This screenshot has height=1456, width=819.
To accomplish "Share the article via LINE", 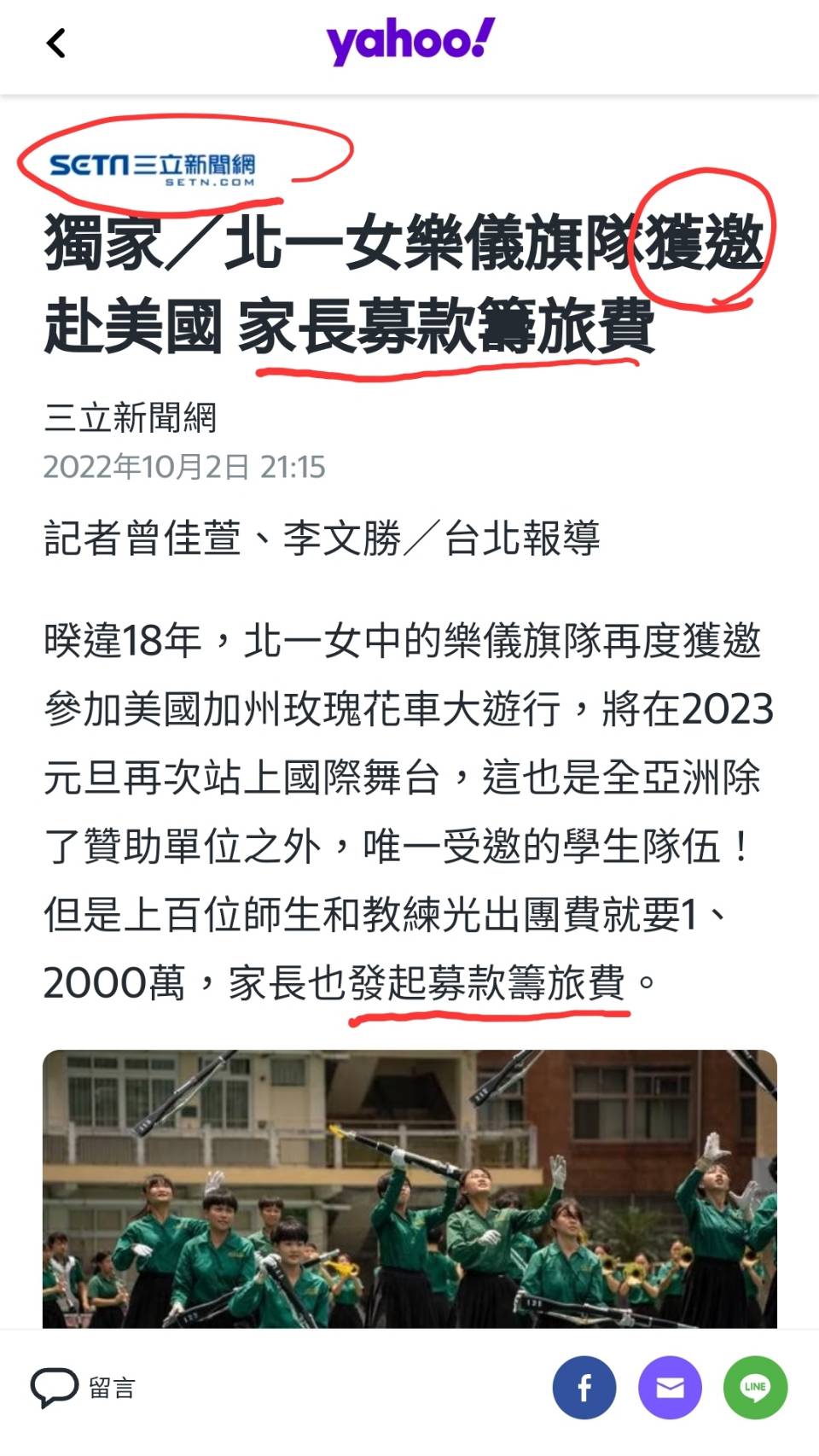I will point(755,1388).
